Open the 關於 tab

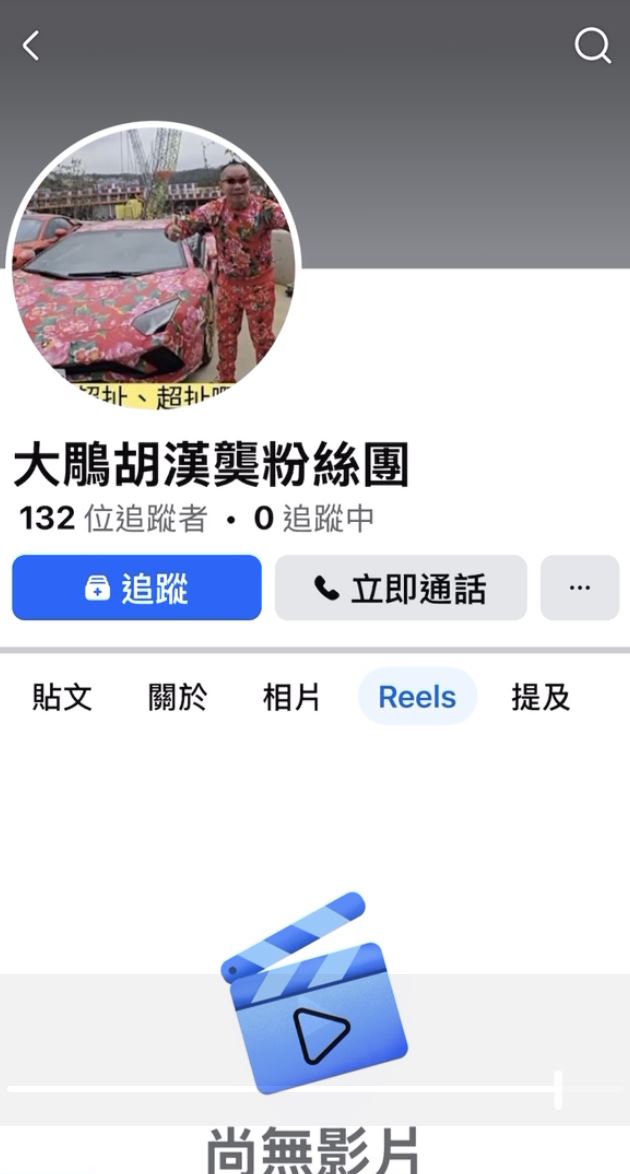coord(178,697)
